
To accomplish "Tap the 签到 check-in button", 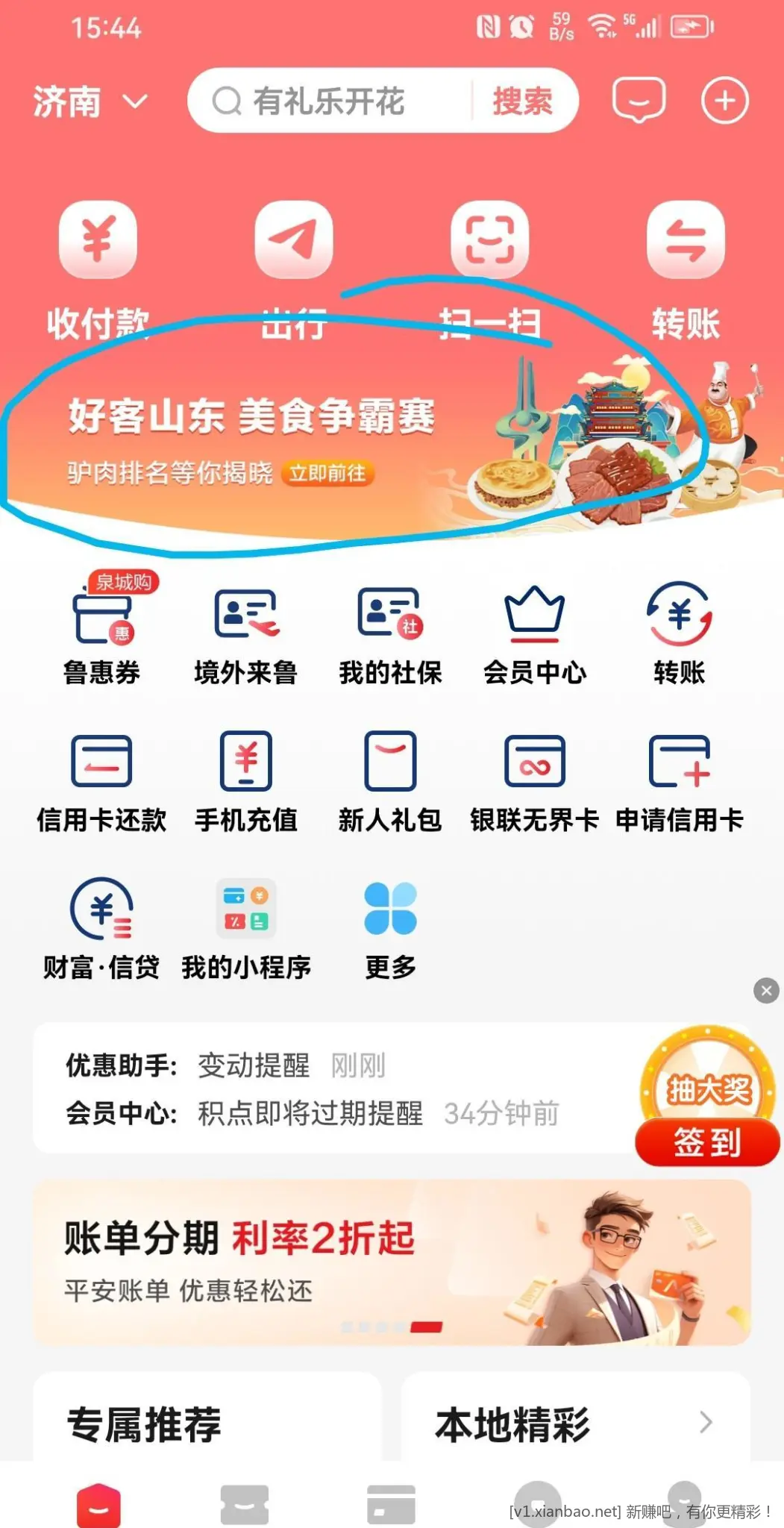I will click(x=707, y=1142).
